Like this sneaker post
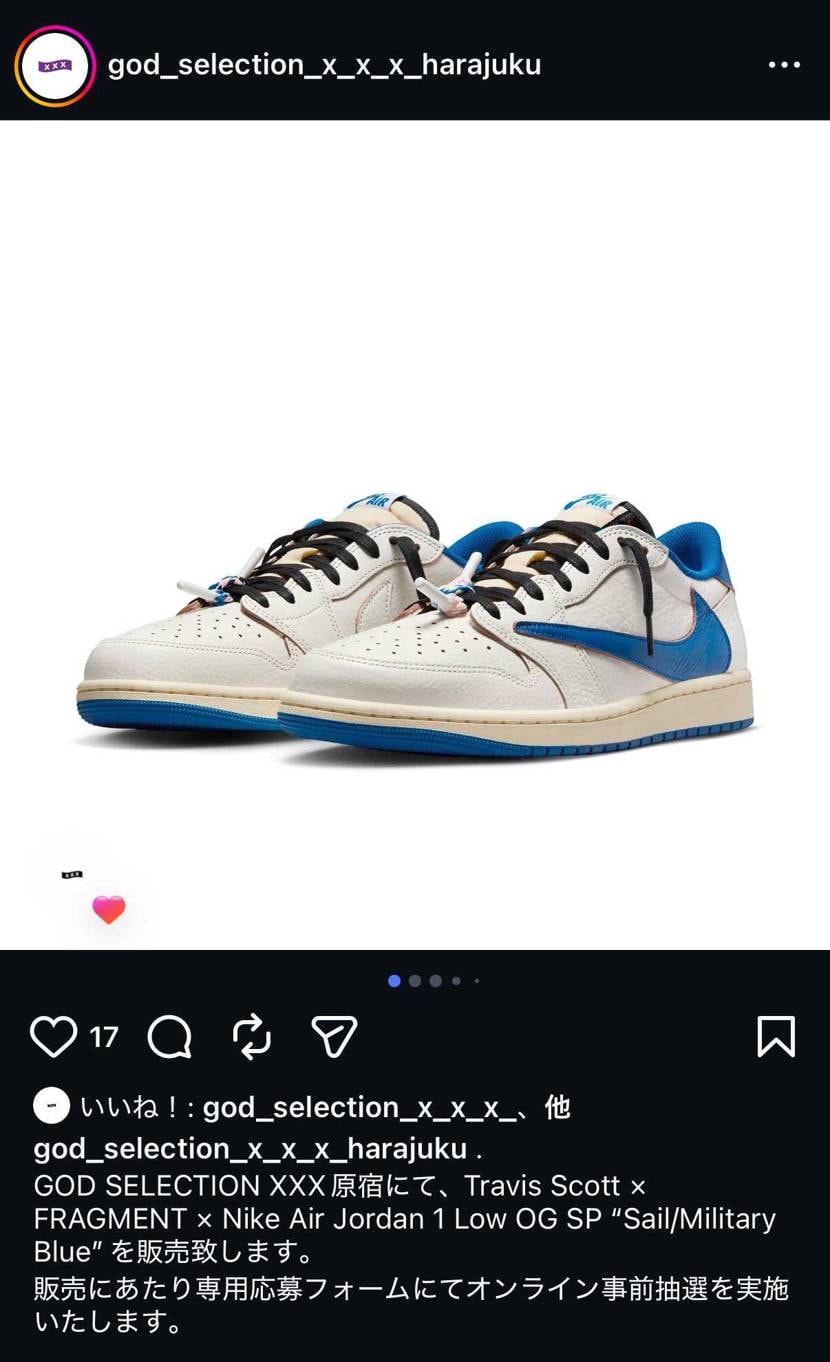Viewport: 830px width, 1362px height. [x=53, y=1037]
